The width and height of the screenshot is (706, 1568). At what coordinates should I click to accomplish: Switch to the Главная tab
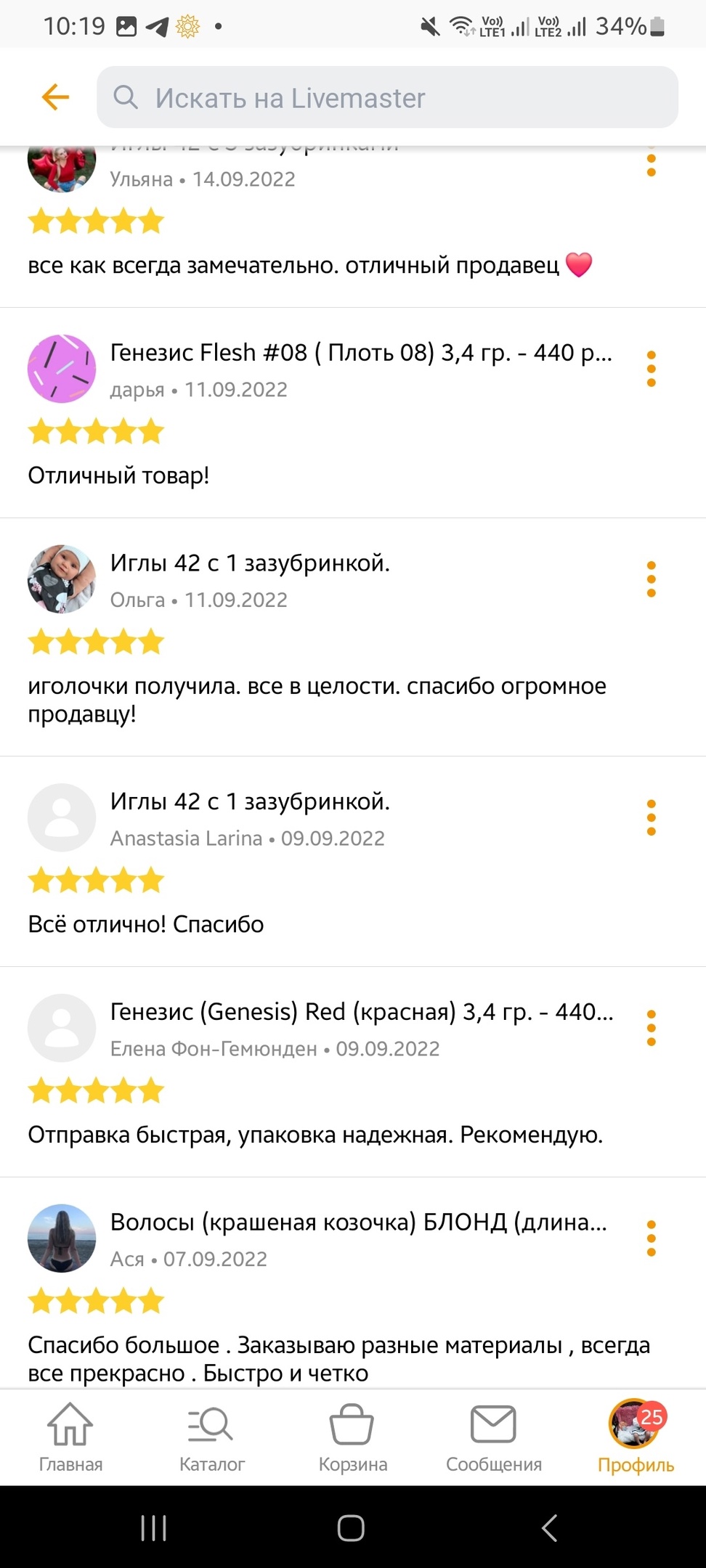point(70,1437)
